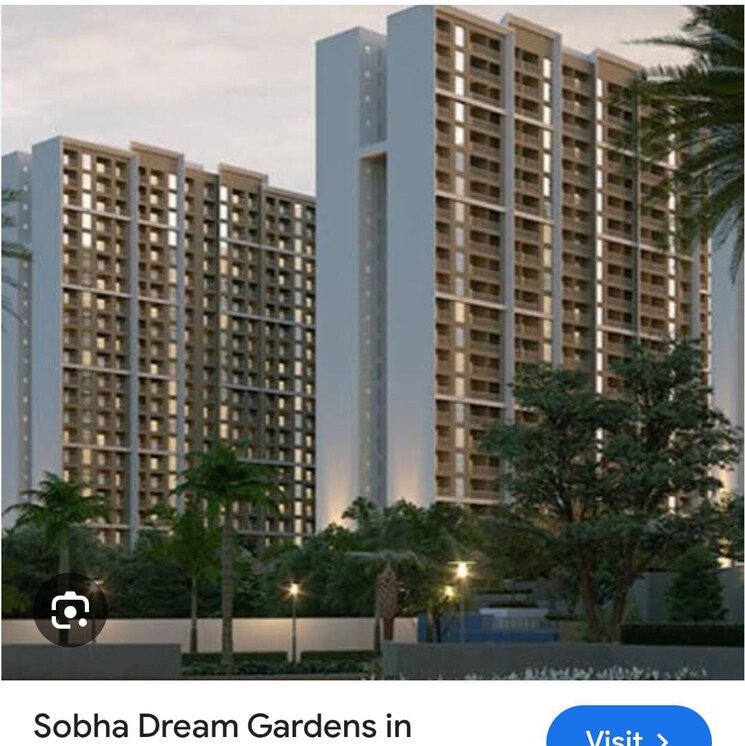Open the Sobha Dream Gardens title link
This screenshot has height=746, width=745.
pyautogui.click(x=222, y=727)
